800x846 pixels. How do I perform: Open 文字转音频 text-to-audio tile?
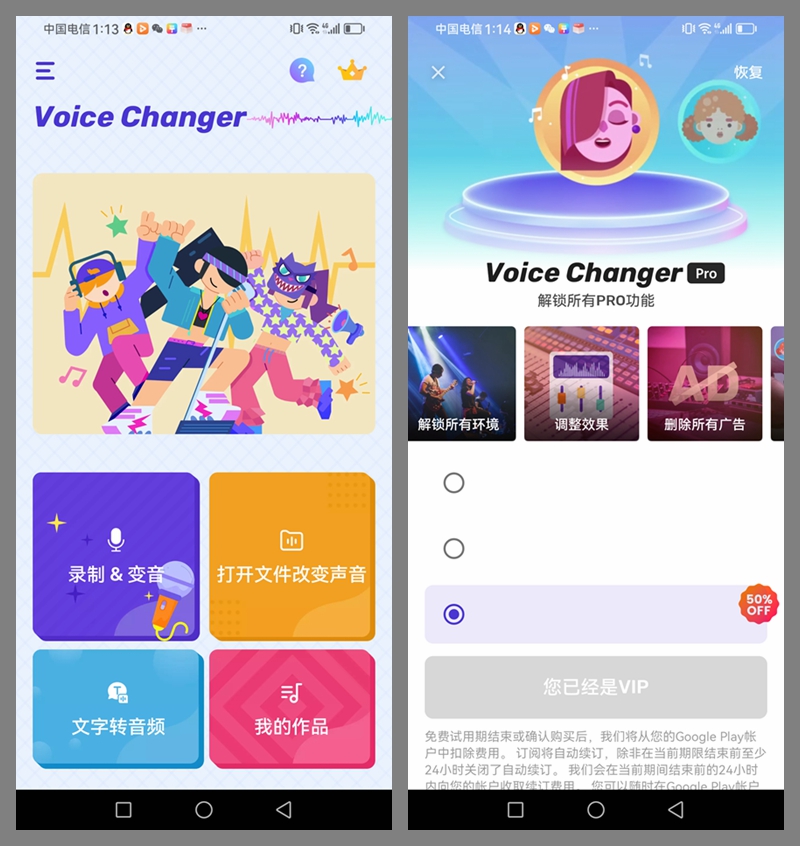[118, 708]
